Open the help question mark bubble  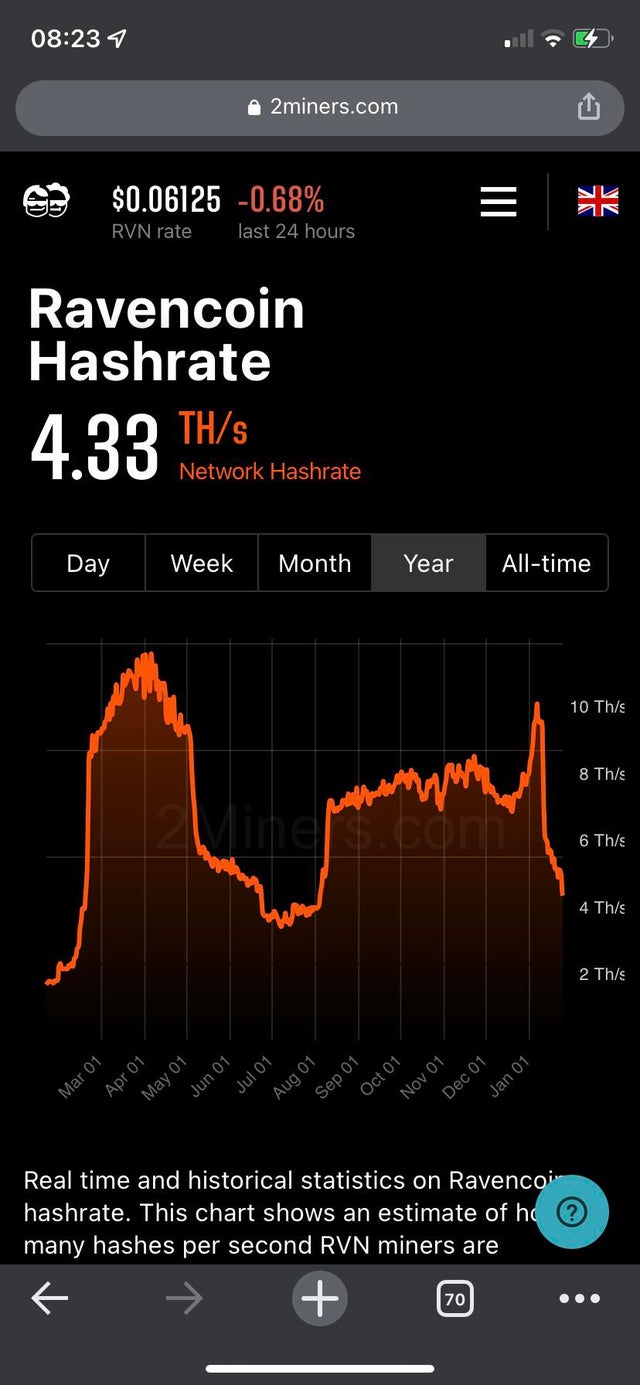pyautogui.click(x=571, y=1212)
